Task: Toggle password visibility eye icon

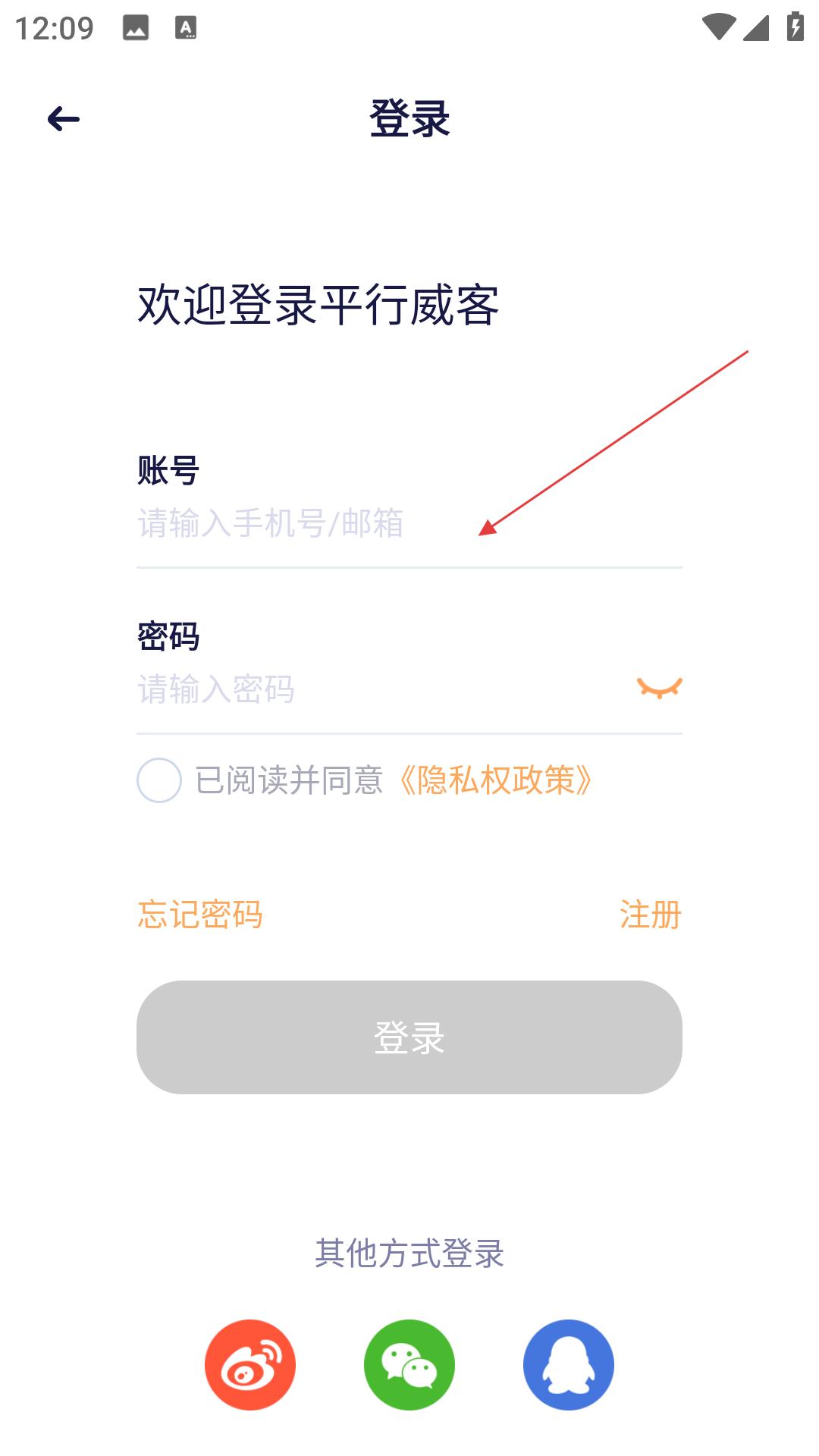Action: click(659, 688)
